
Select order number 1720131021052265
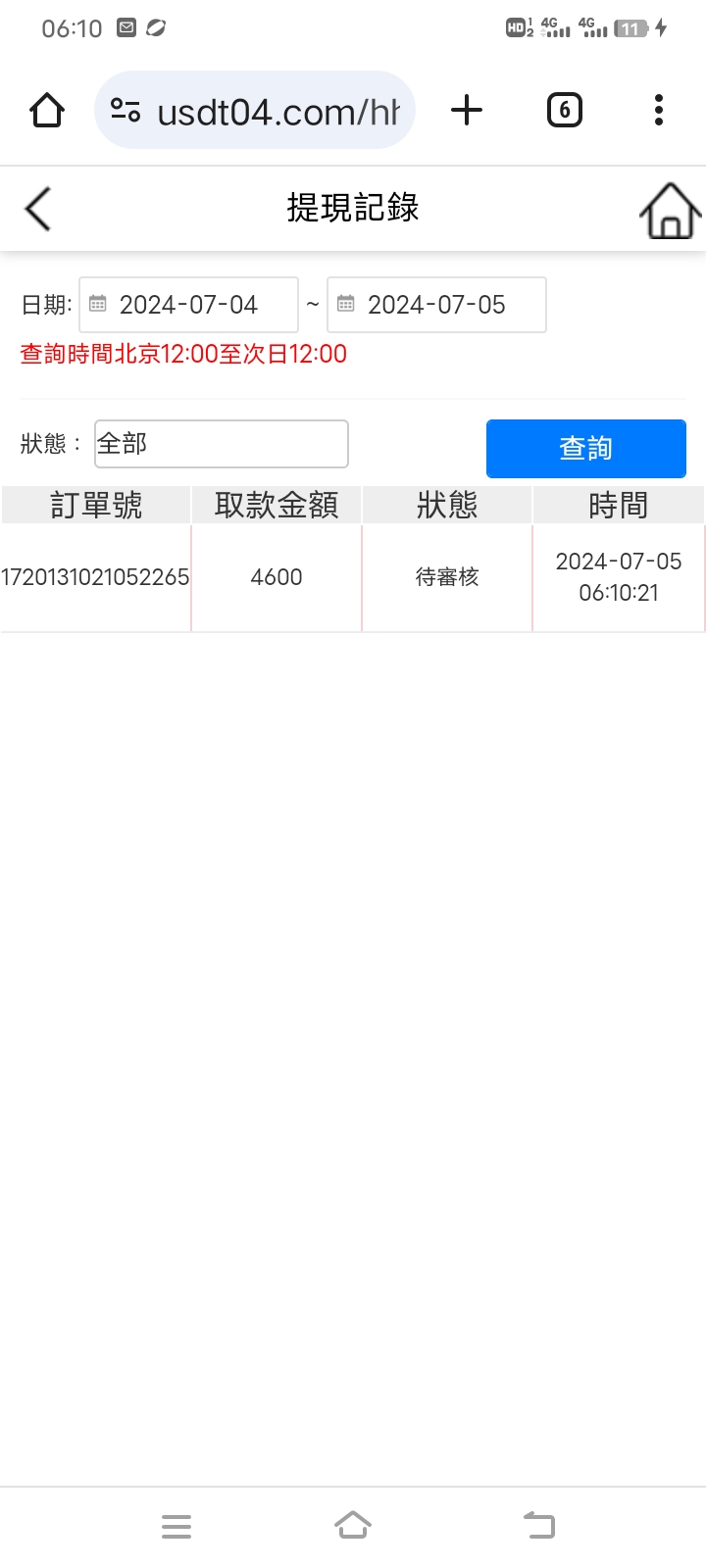click(94, 577)
